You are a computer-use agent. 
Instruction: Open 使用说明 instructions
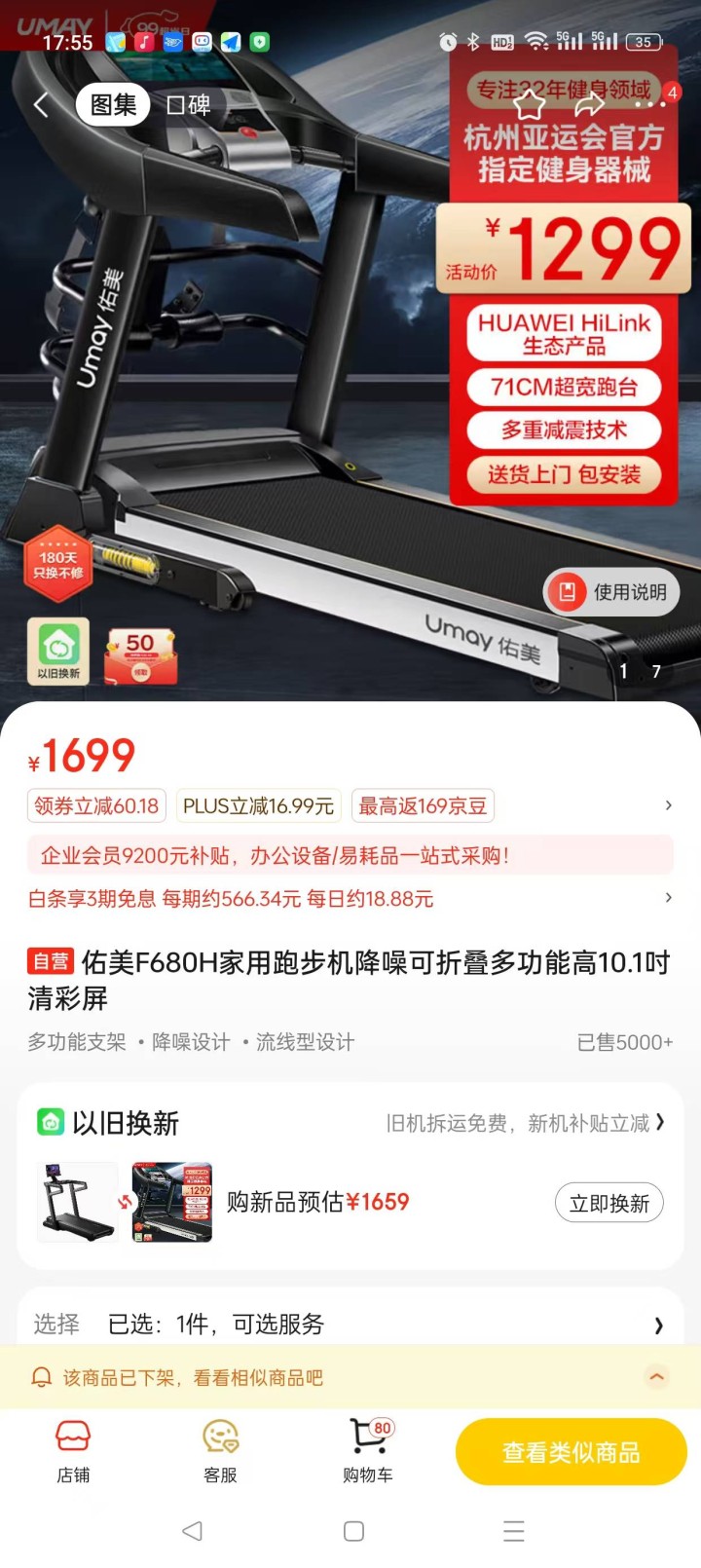[x=611, y=592]
